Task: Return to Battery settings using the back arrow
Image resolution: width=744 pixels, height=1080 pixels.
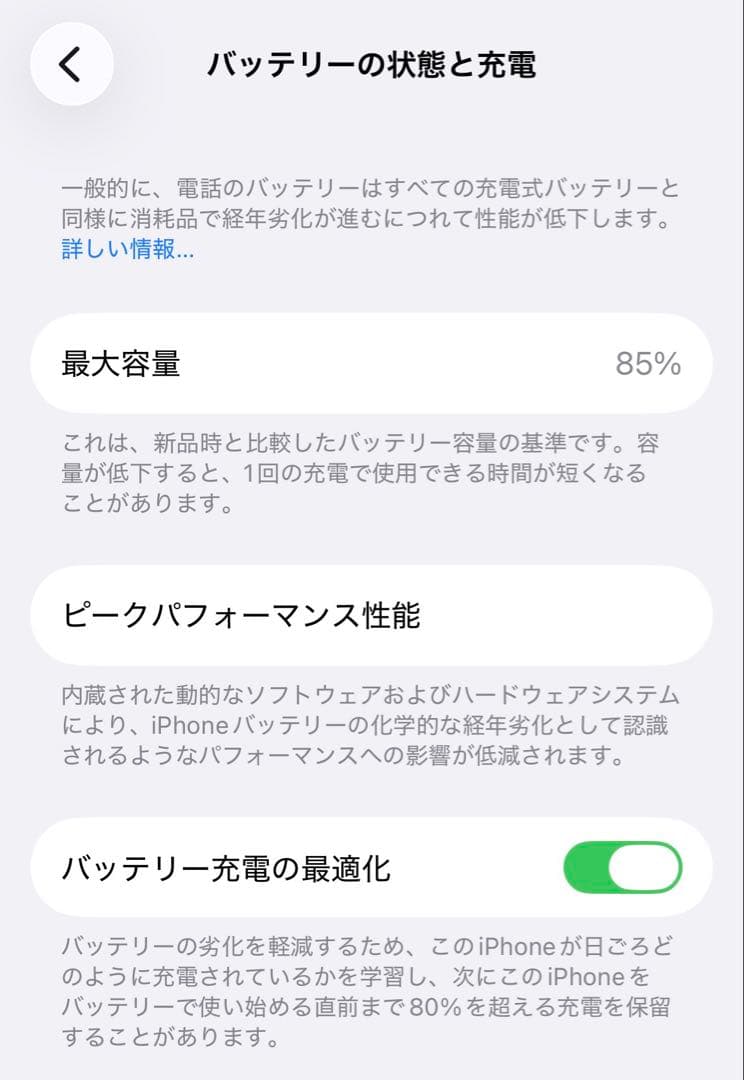Action: point(70,62)
